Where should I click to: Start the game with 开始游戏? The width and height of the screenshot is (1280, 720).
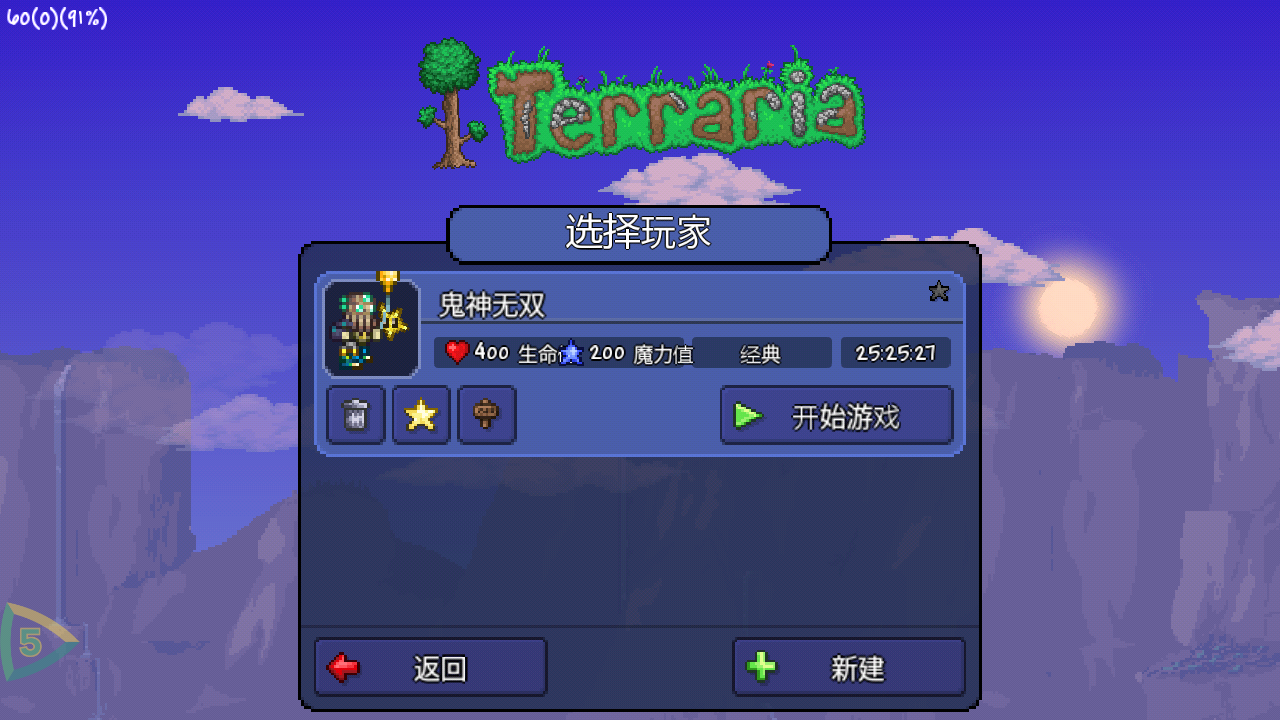pyautogui.click(x=836, y=416)
